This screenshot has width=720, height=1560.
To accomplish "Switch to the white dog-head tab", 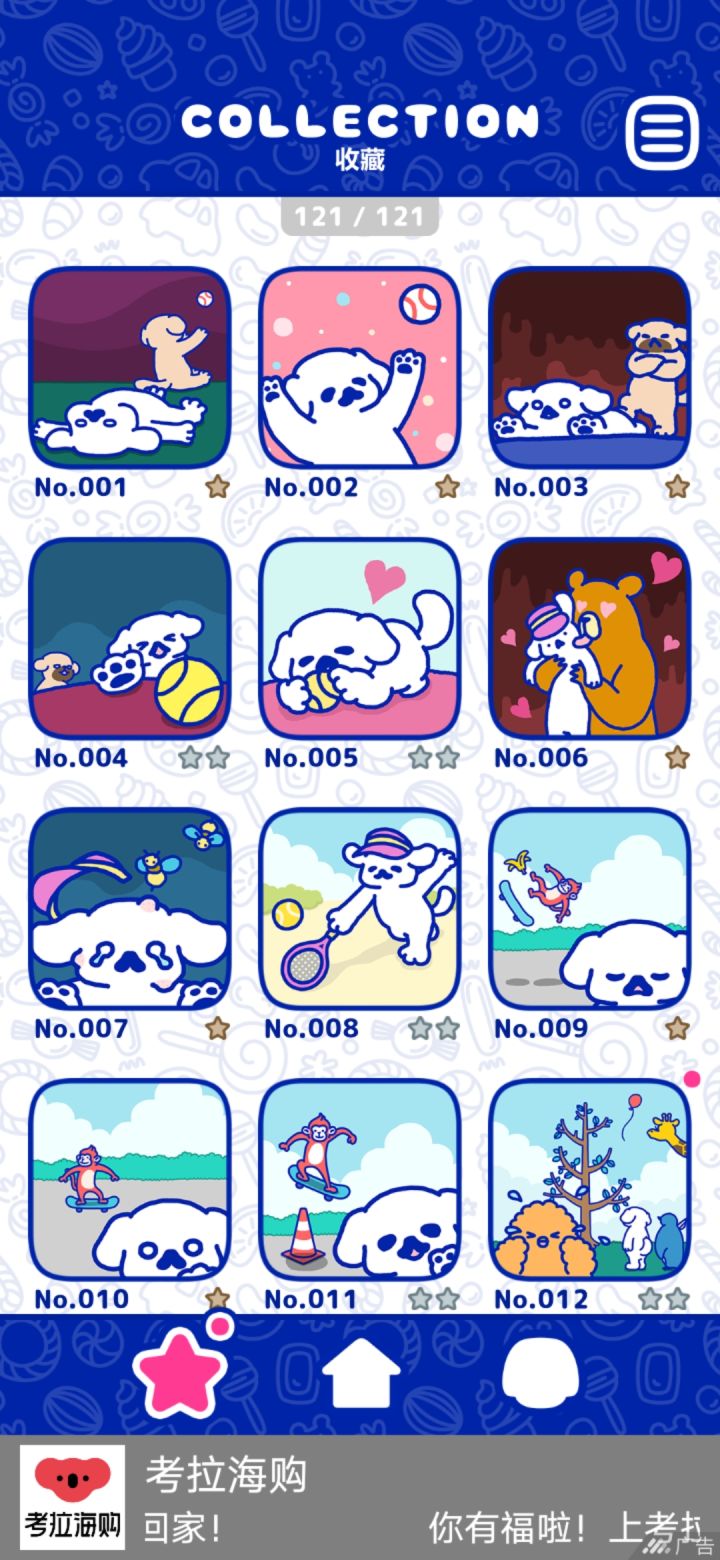I will (541, 1373).
